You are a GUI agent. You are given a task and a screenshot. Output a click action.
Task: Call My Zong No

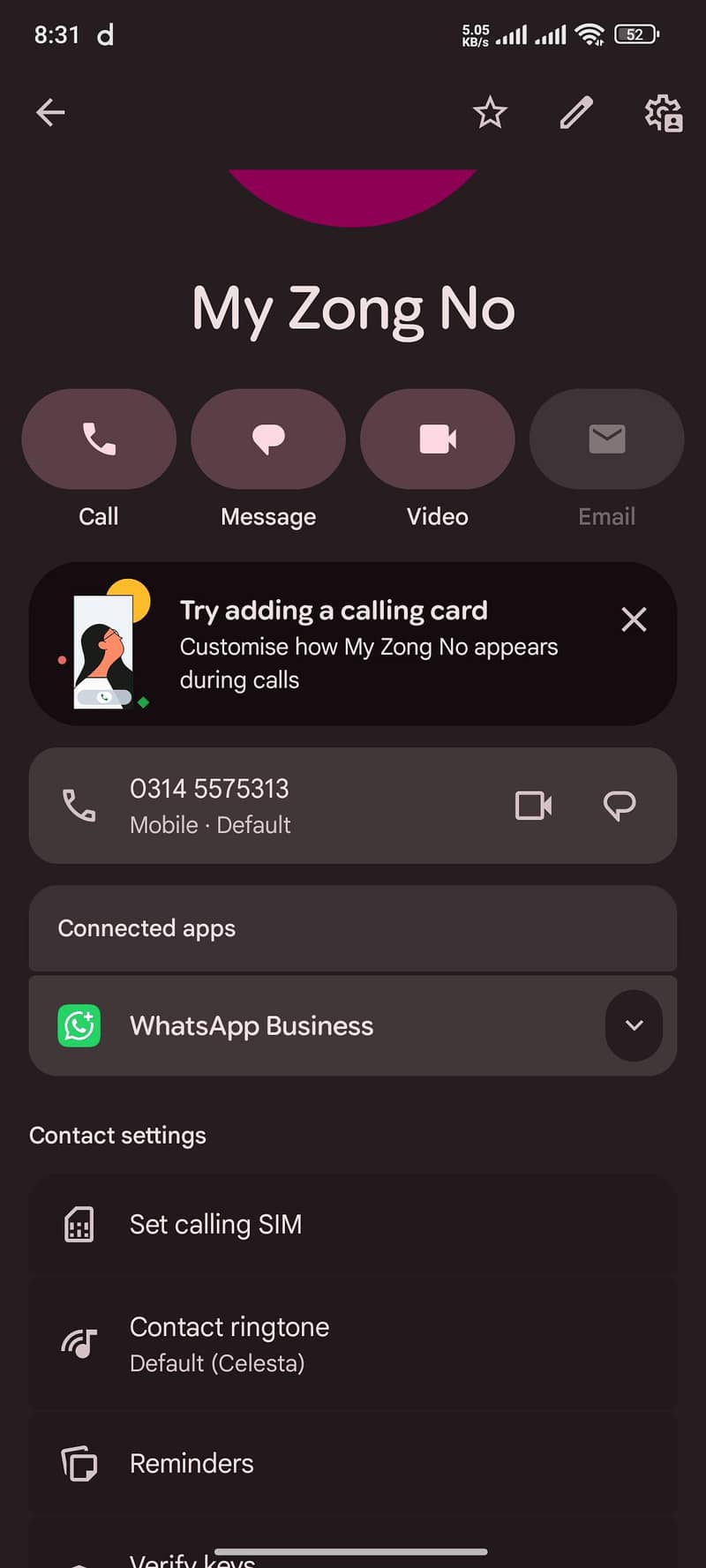(x=99, y=439)
